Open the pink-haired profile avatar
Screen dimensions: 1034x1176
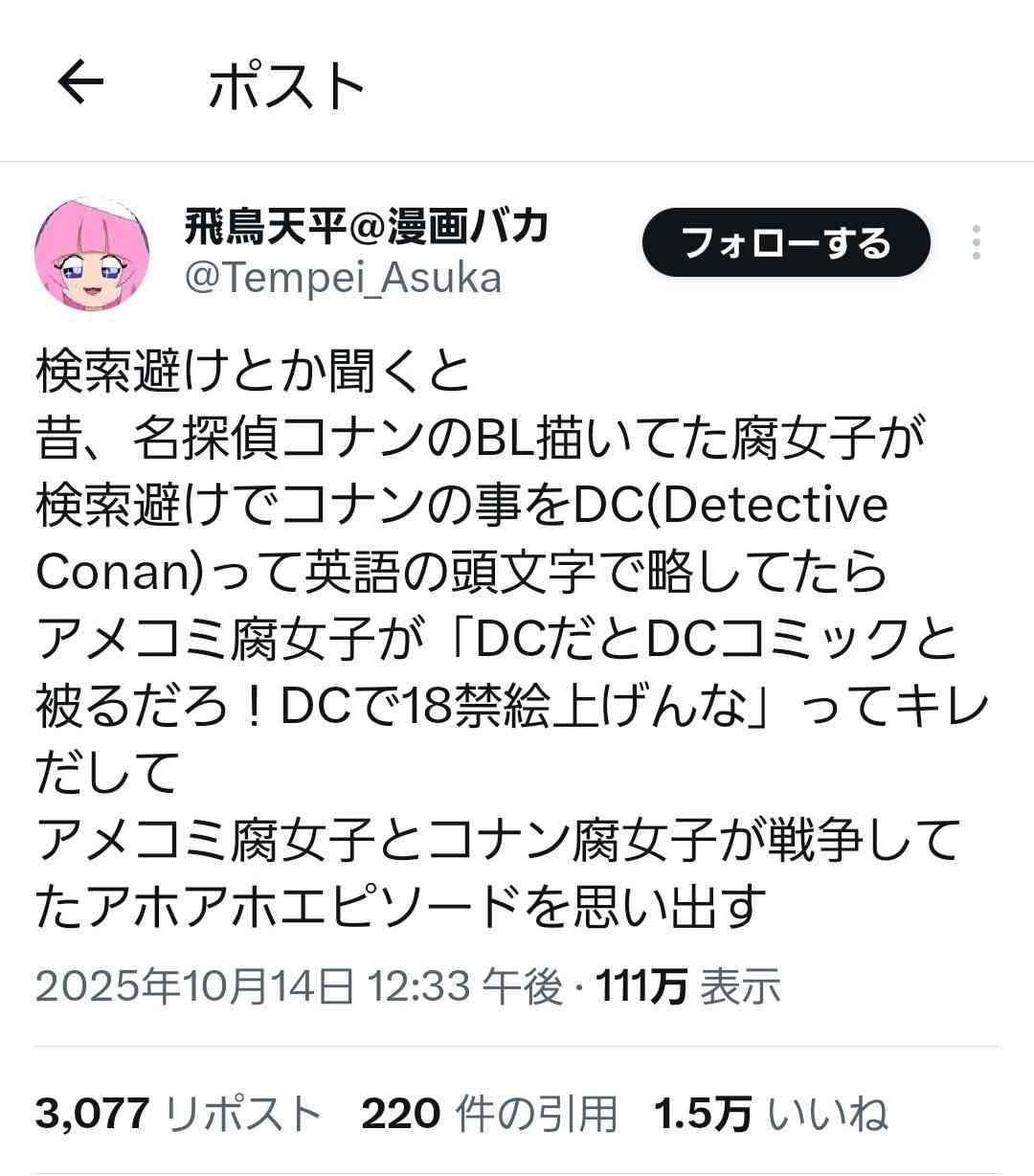click(x=92, y=255)
